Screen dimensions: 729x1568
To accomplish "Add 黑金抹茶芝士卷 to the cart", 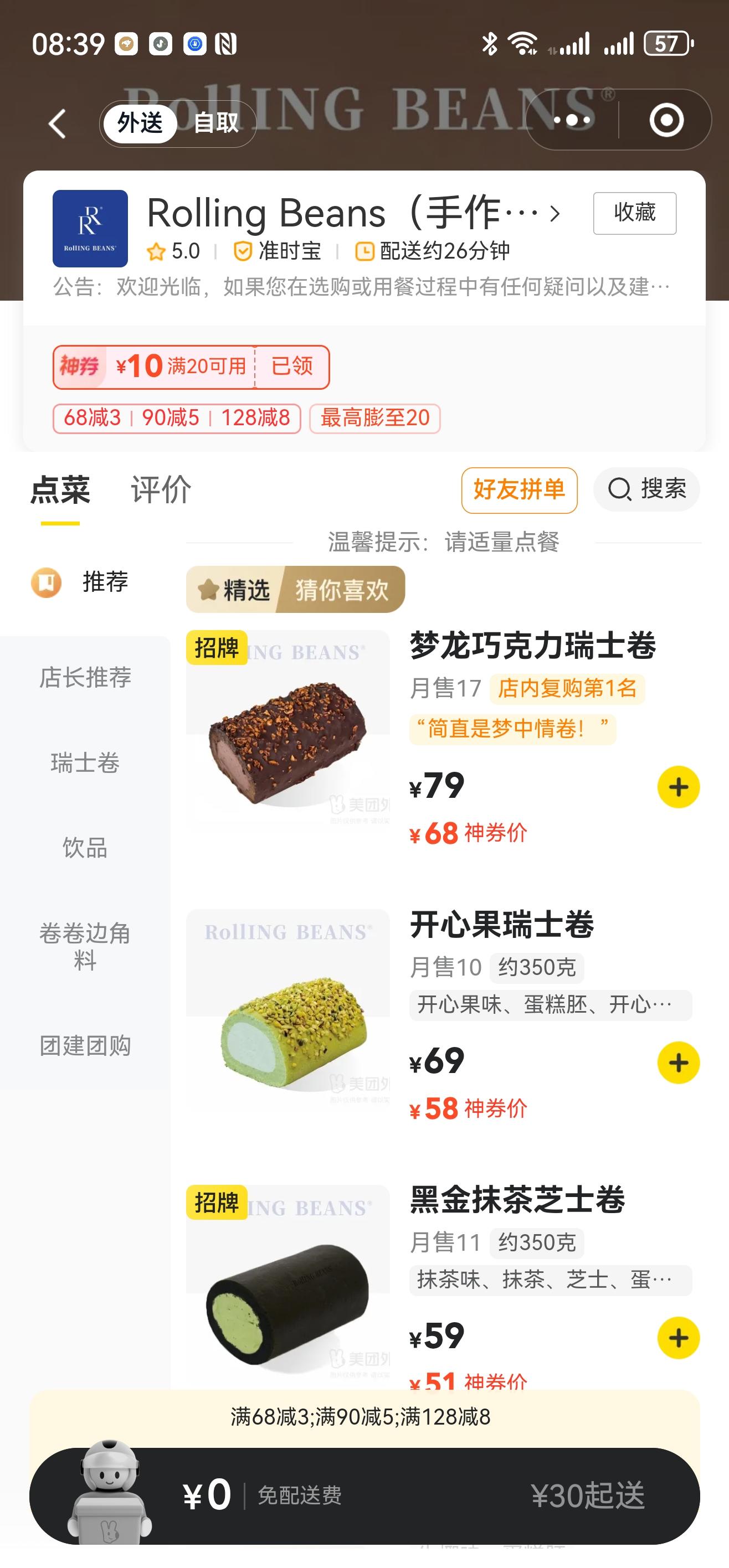I will point(678,1338).
